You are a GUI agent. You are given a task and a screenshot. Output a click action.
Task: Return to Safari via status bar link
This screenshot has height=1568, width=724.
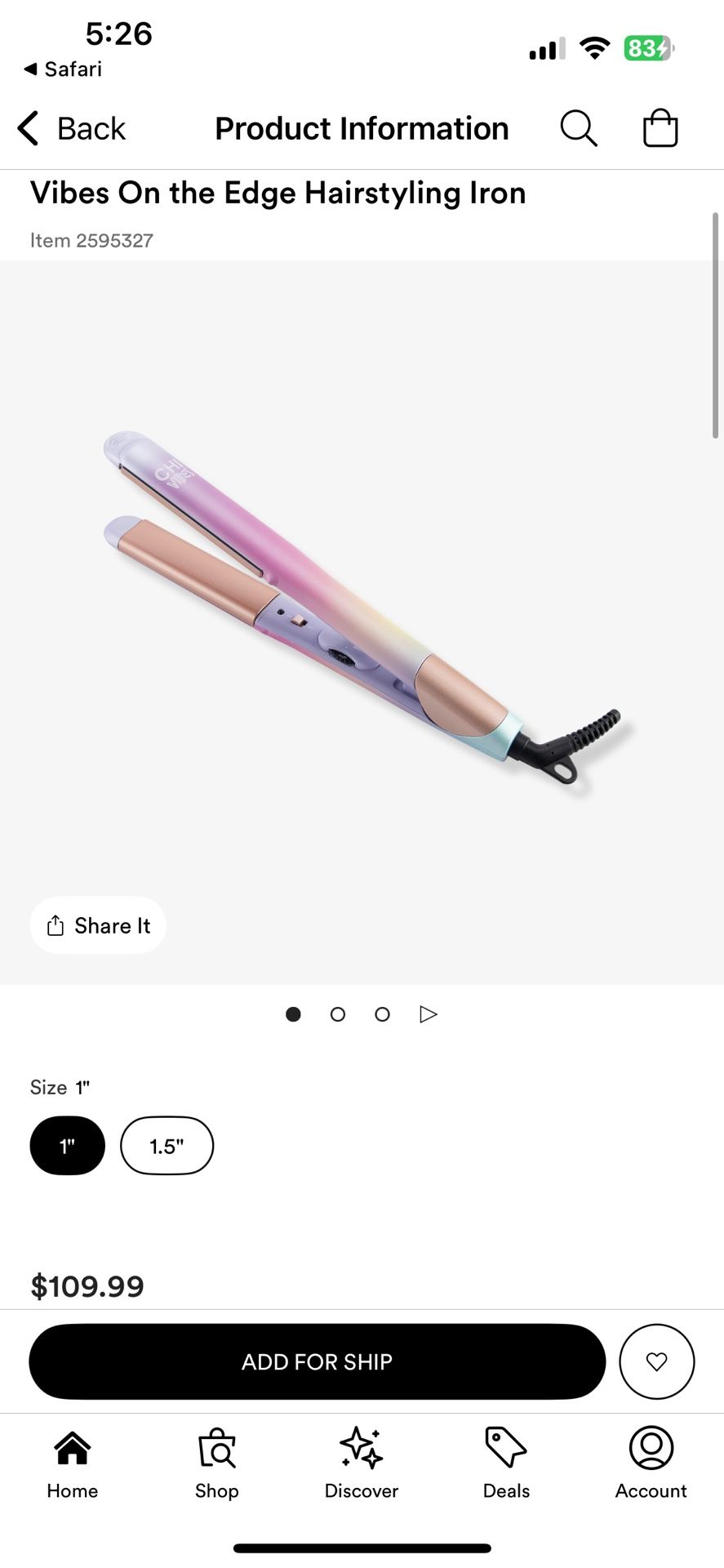[61, 69]
